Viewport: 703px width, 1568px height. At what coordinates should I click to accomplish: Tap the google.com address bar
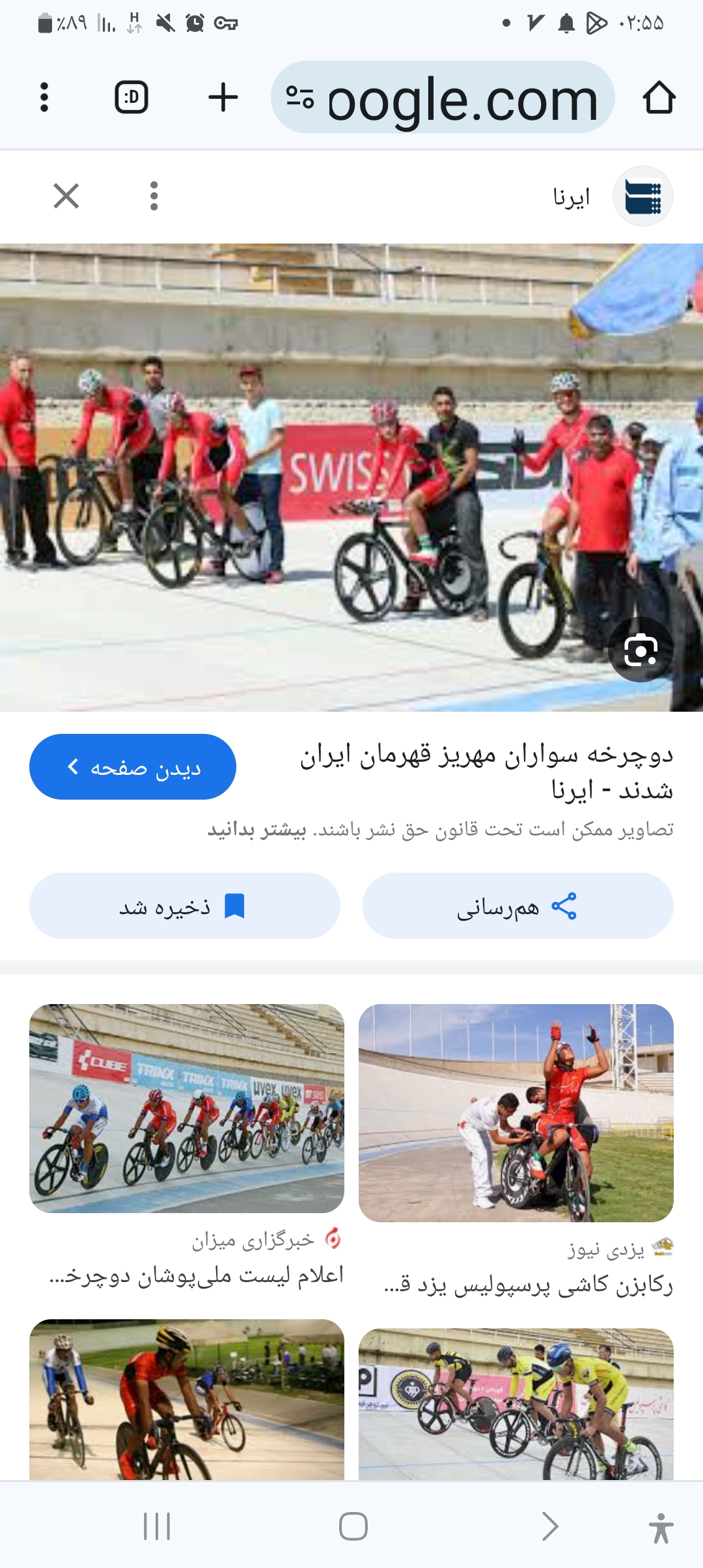point(443,98)
